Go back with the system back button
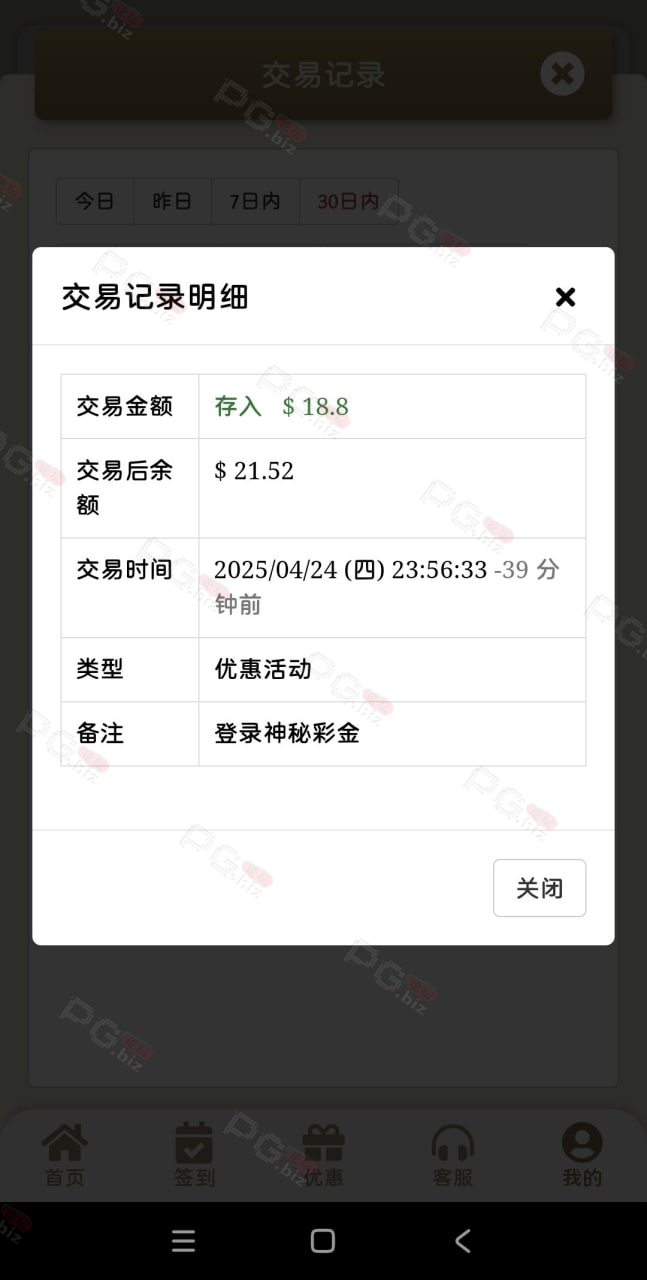Image resolution: width=647 pixels, height=1280 pixels. tap(462, 1241)
